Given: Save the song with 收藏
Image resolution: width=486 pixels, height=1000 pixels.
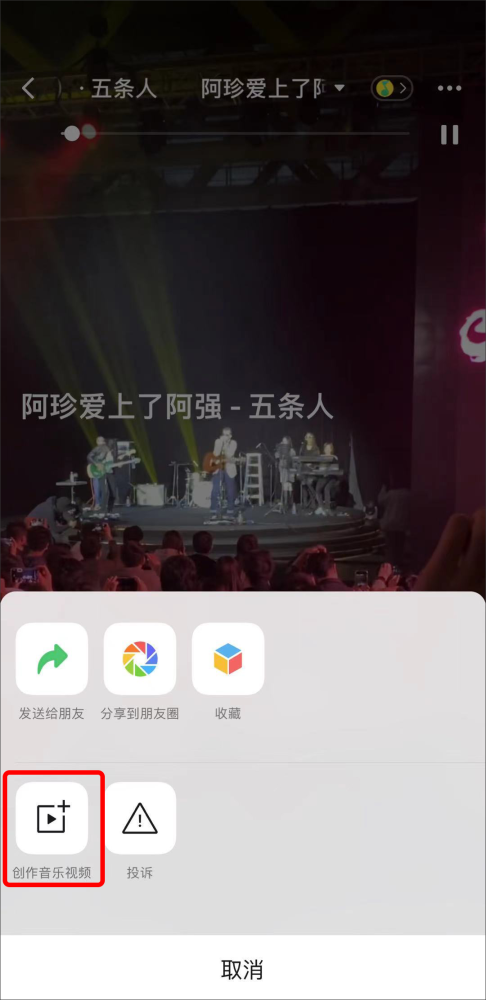Looking at the screenshot, I should click(228, 672).
